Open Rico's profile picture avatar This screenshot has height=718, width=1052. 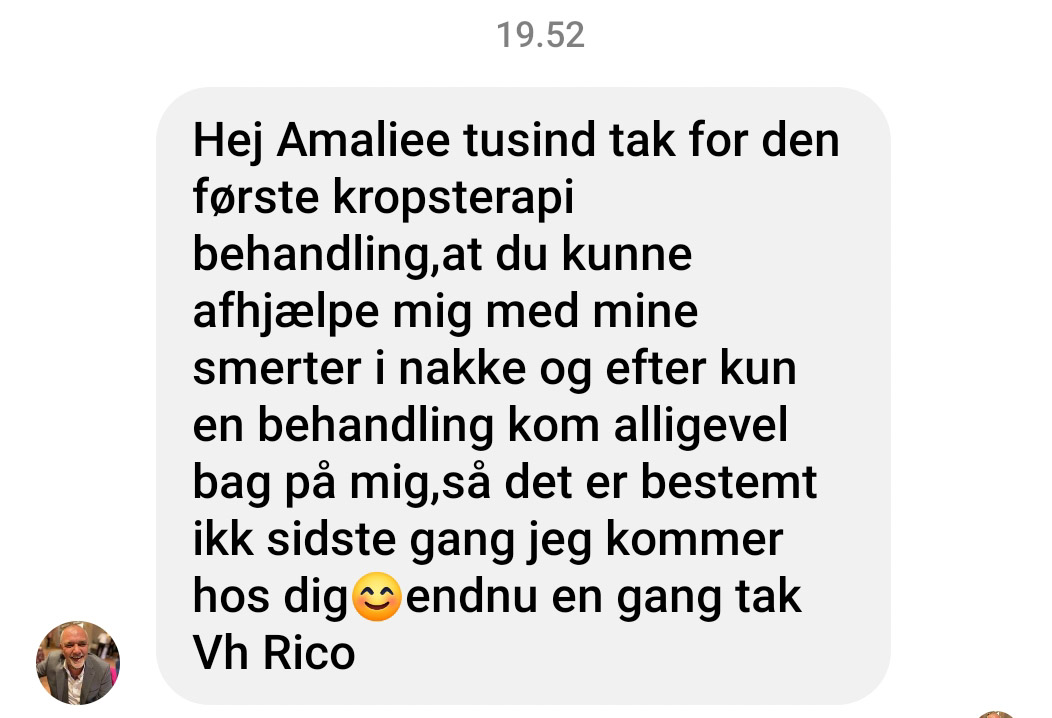click(x=78, y=662)
